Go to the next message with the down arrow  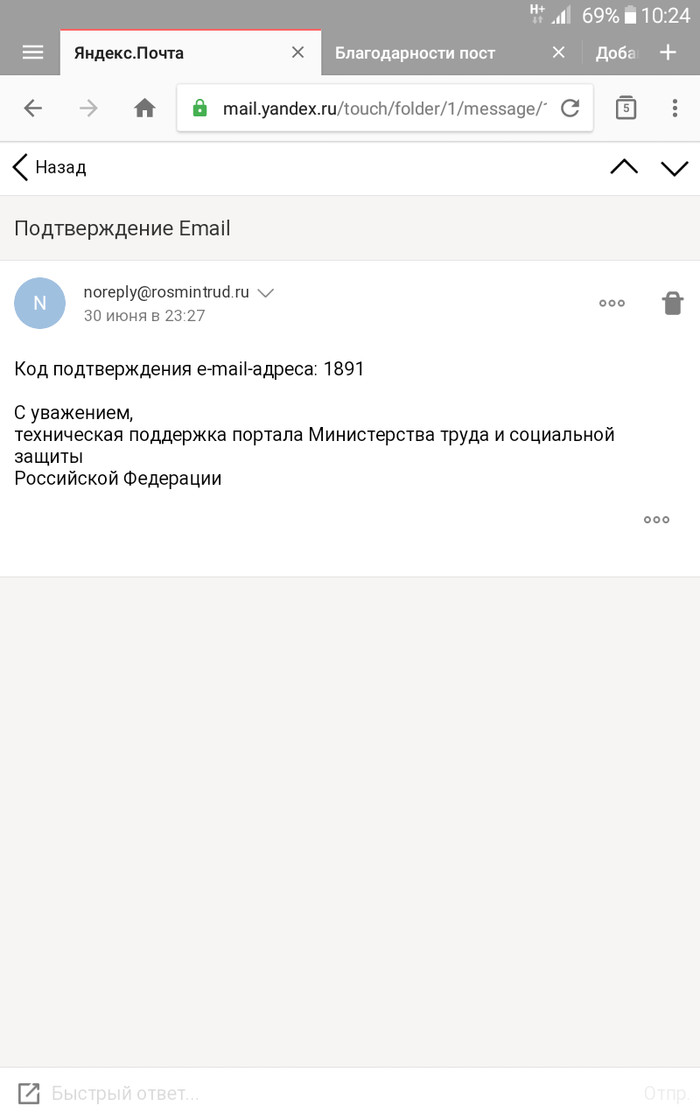coord(675,167)
